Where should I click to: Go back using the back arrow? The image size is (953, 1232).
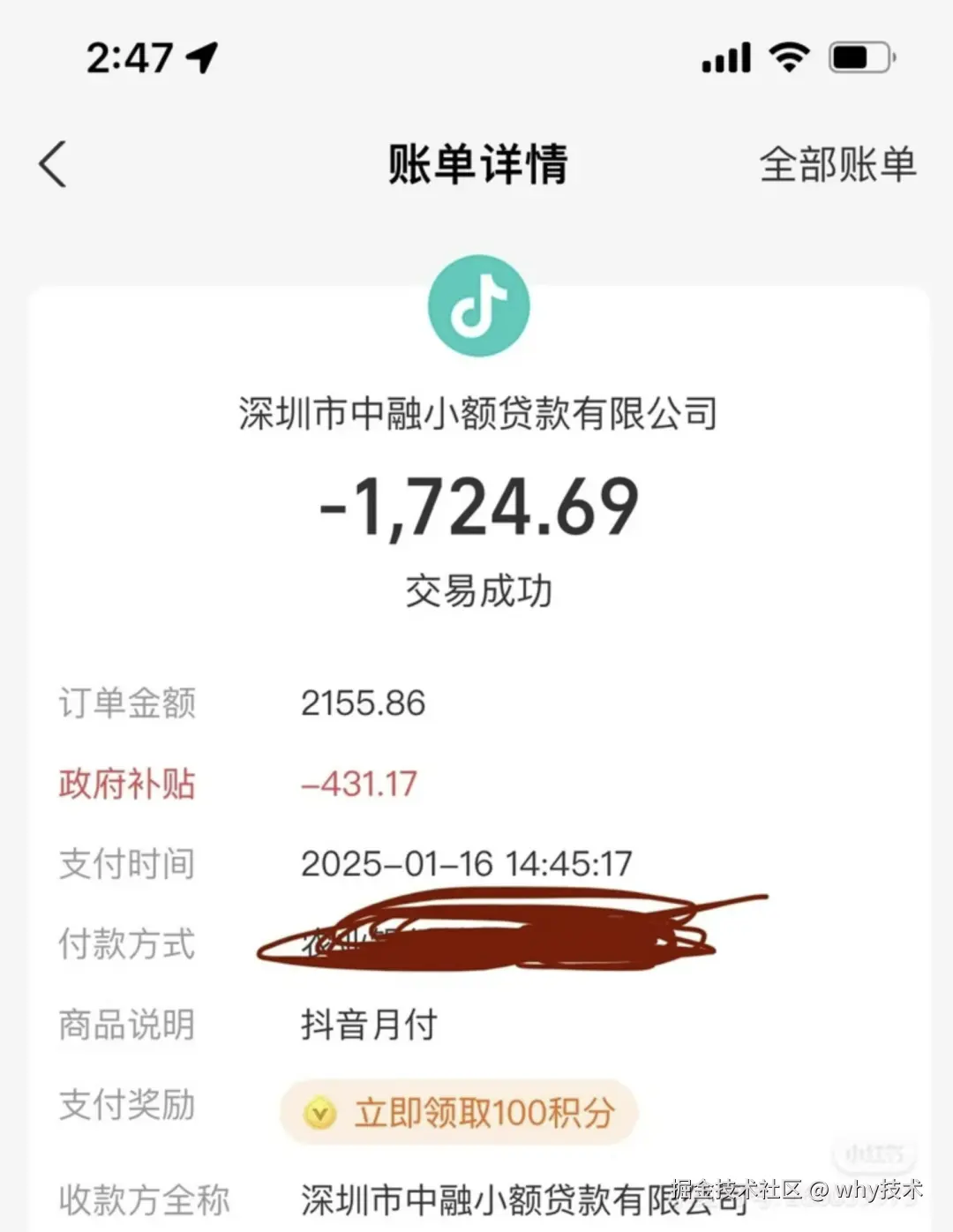pos(53,164)
